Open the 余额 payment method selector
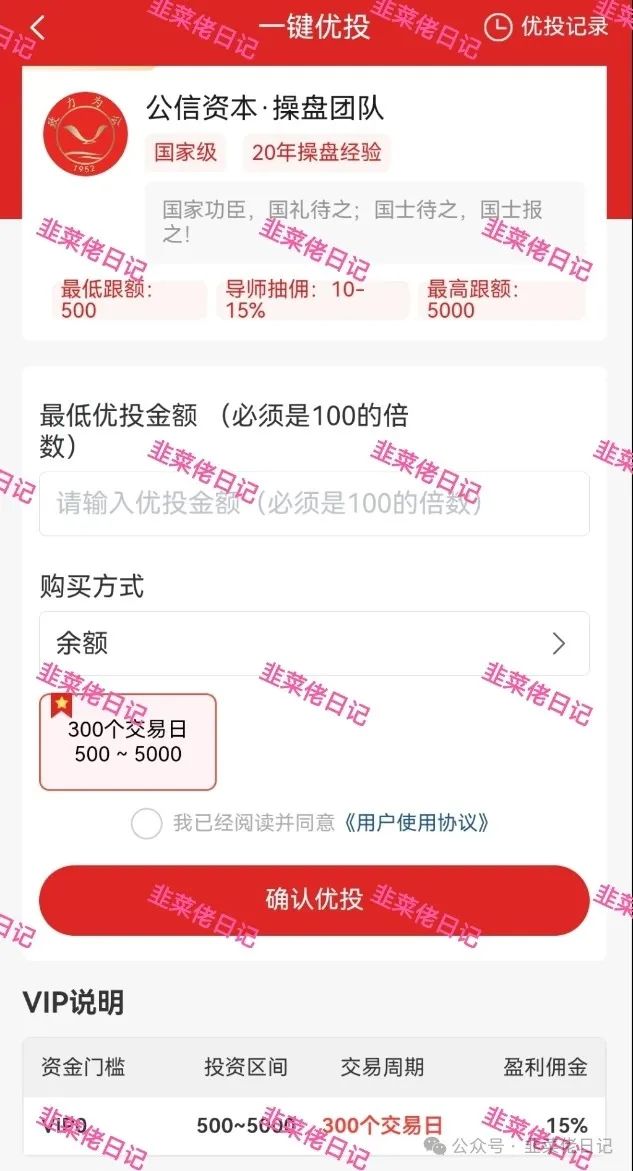633x1171 pixels. click(x=314, y=643)
